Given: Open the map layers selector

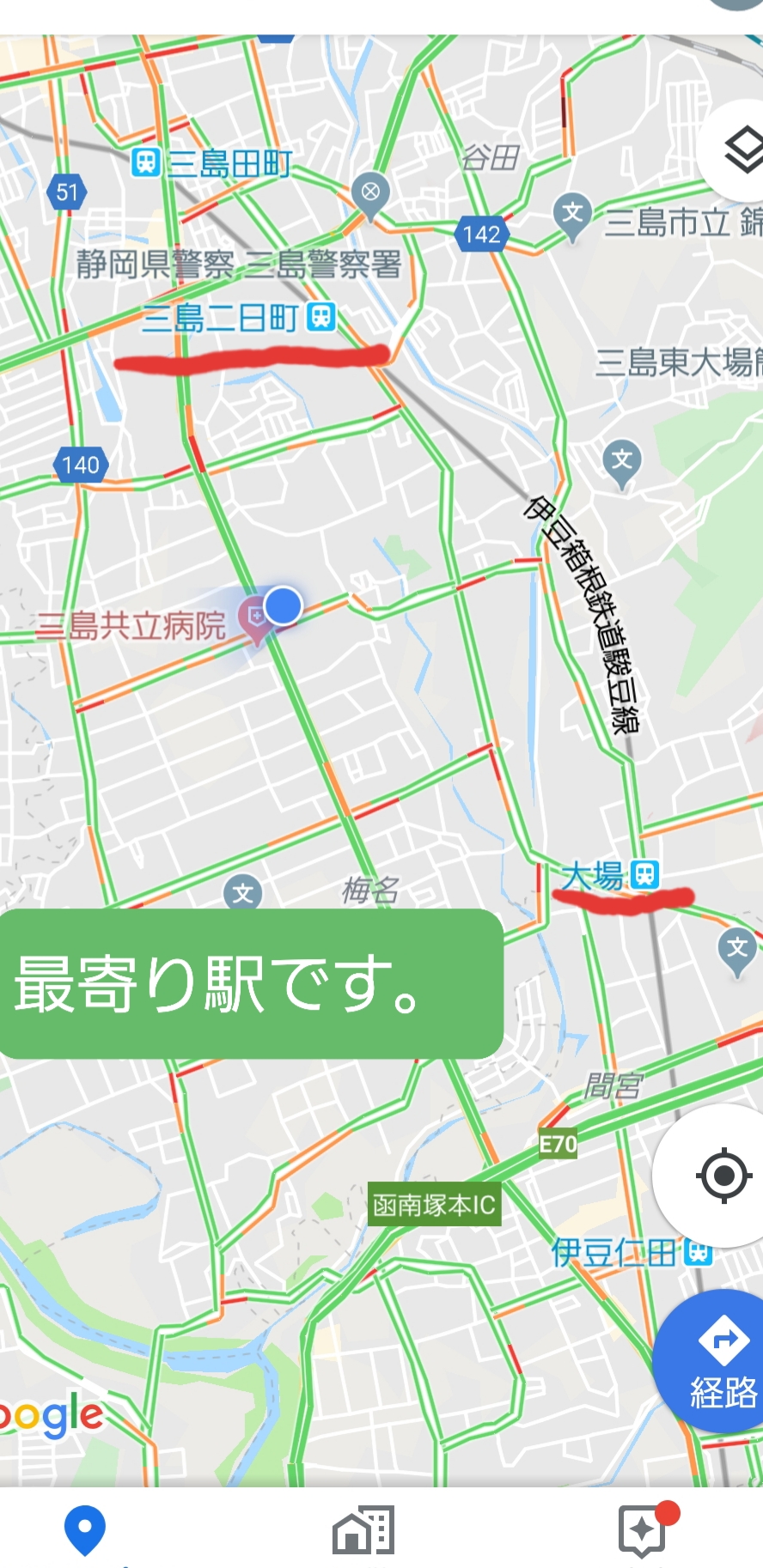Looking at the screenshot, I should (x=741, y=151).
